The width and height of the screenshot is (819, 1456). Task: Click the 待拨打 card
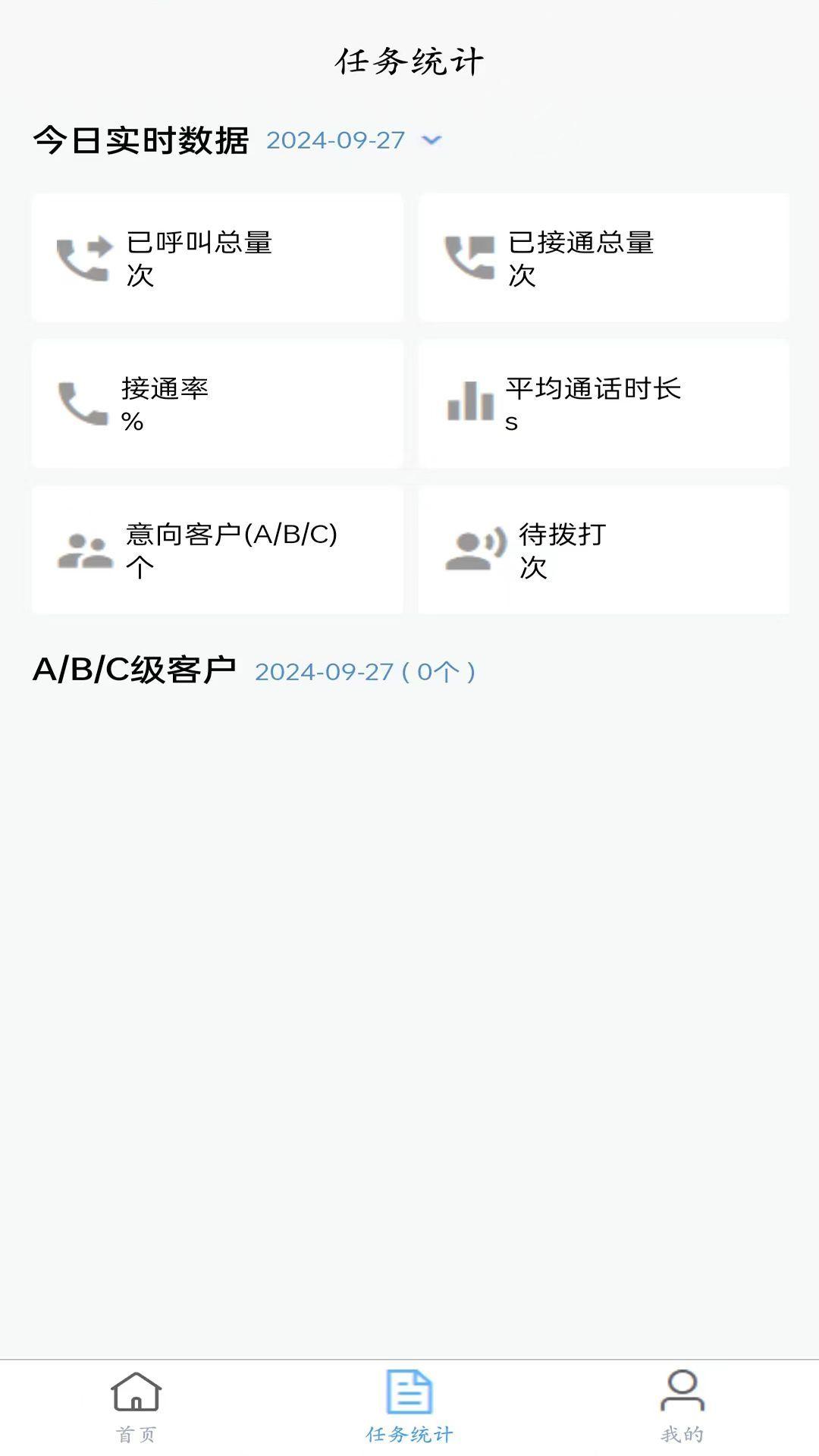(603, 548)
